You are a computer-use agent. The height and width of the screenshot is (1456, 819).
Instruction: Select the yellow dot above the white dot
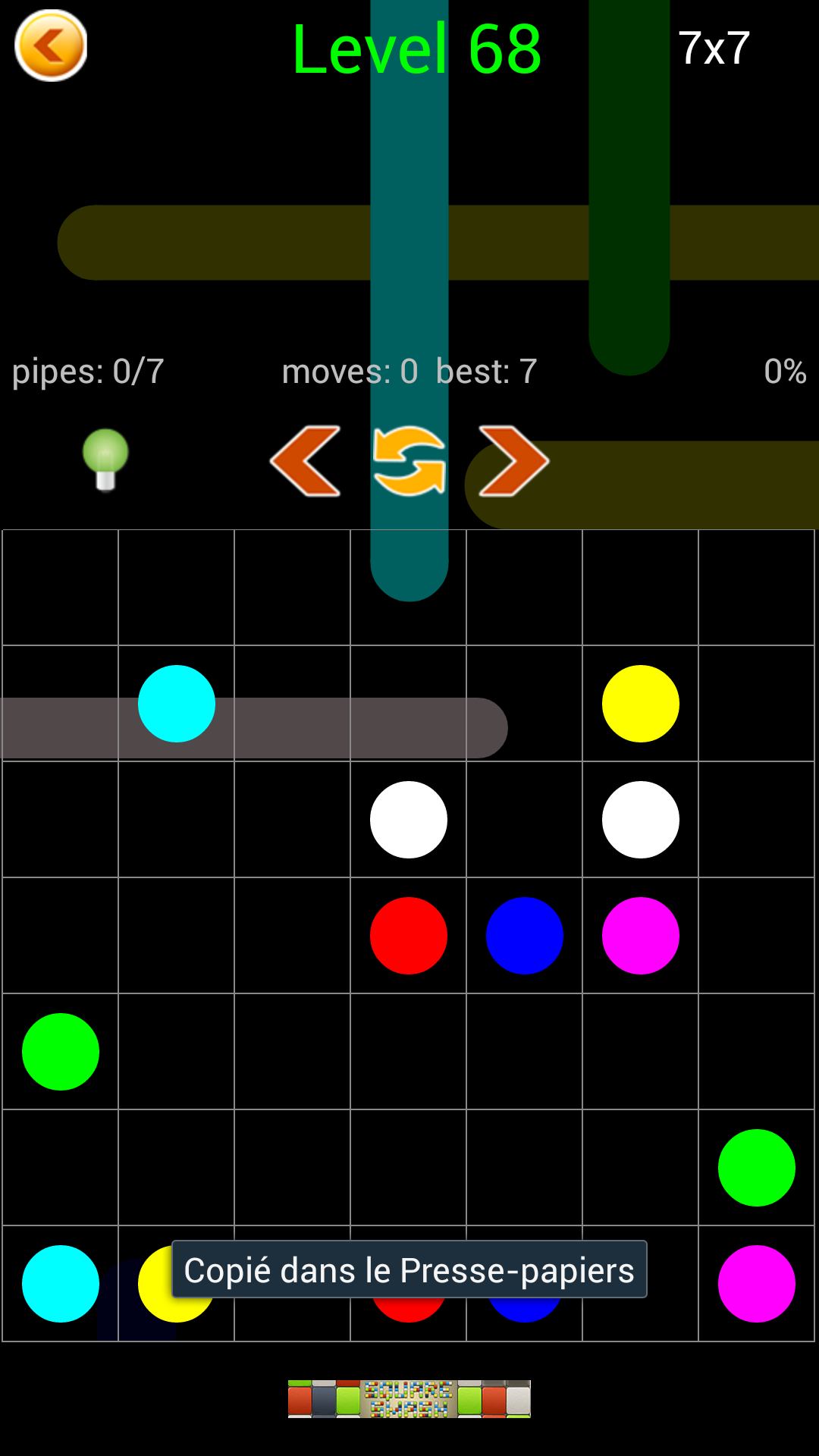click(x=640, y=704)
